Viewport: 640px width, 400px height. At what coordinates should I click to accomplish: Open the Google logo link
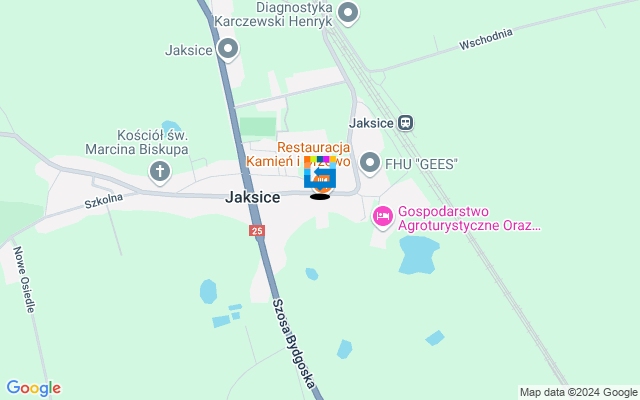(x=33, y=388)
